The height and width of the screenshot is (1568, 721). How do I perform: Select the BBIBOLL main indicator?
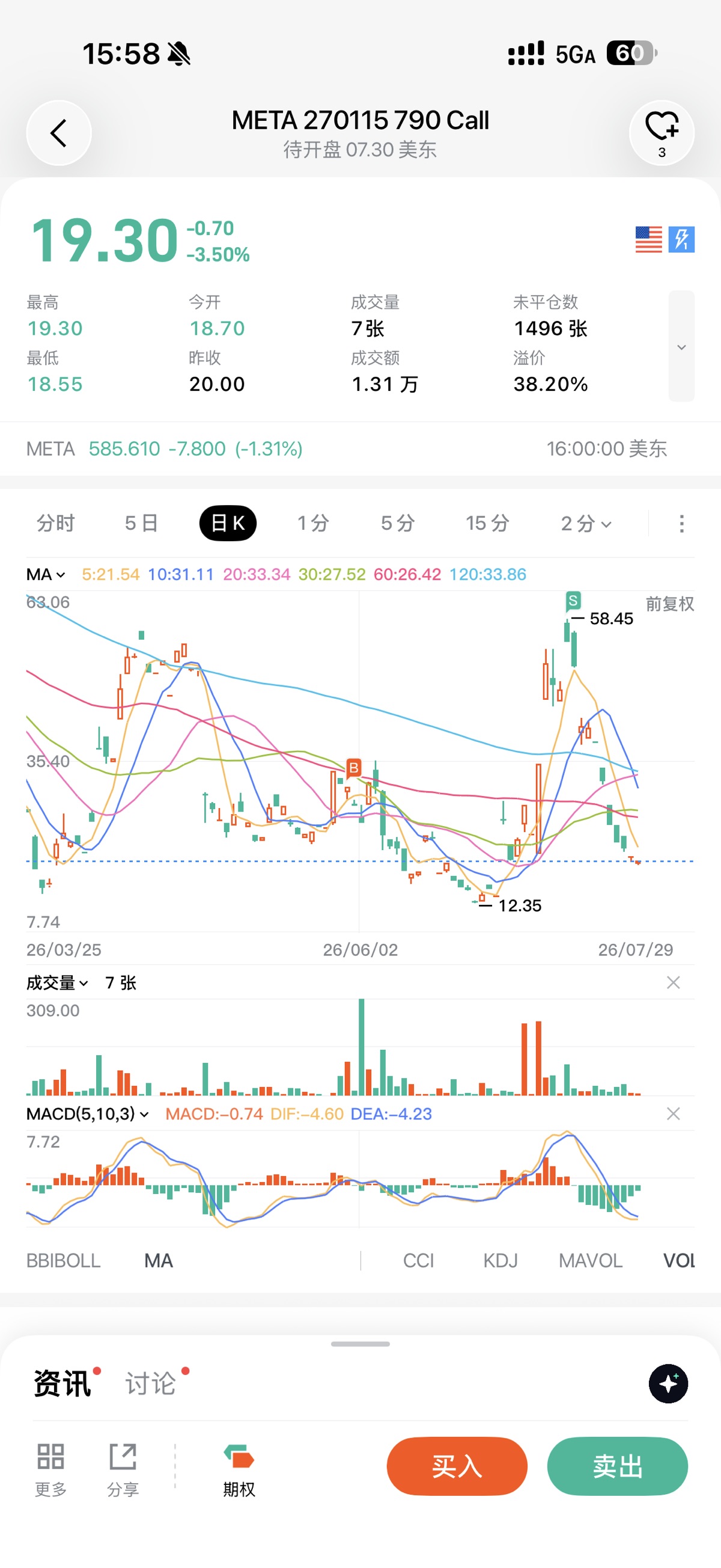click(x=63, y=1260)
